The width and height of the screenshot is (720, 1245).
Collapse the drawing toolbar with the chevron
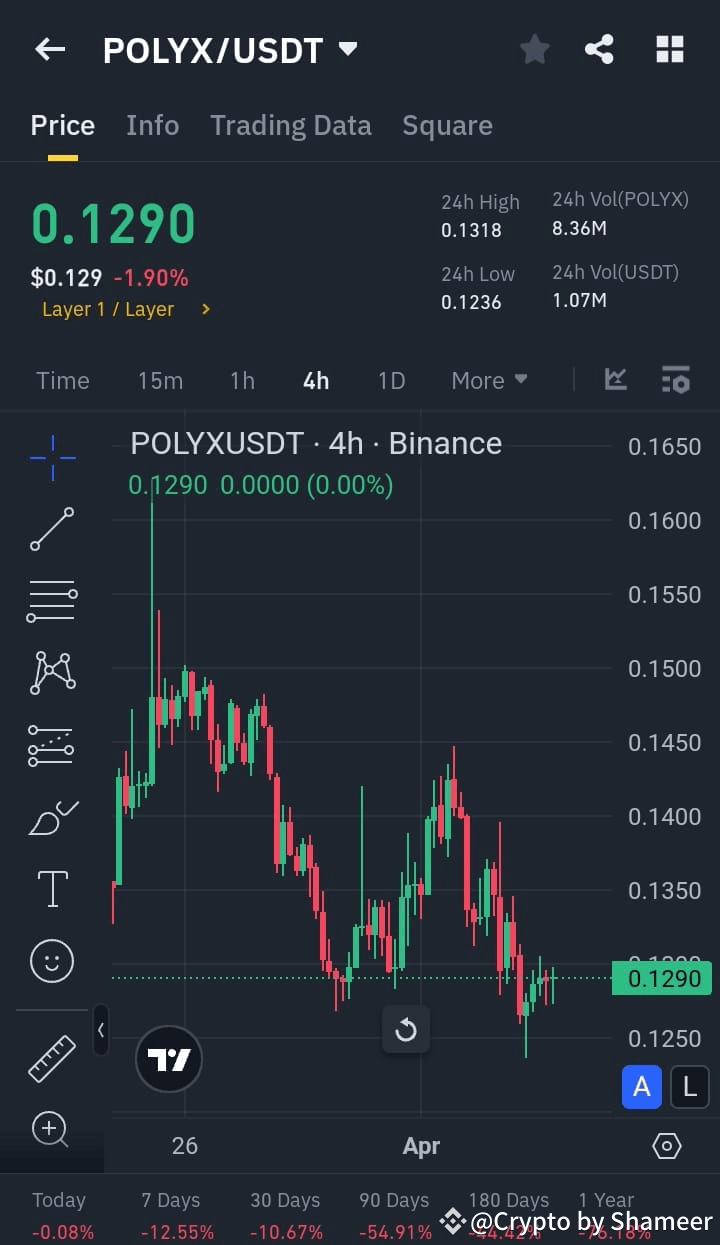pos(101,1031)
